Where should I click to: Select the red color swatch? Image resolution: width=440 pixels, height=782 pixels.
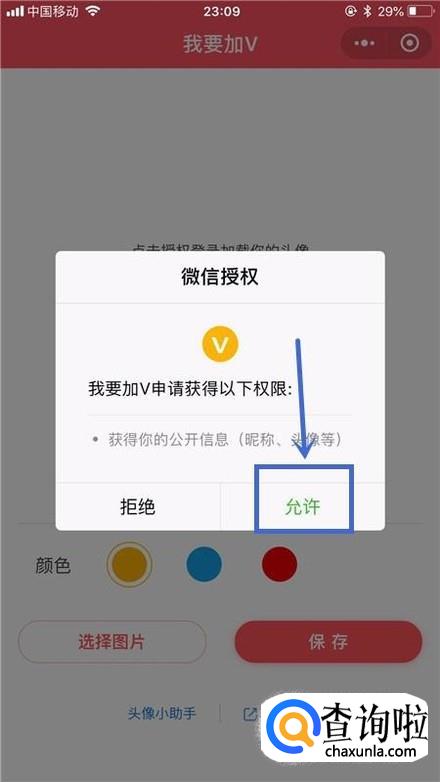(279, 565)
